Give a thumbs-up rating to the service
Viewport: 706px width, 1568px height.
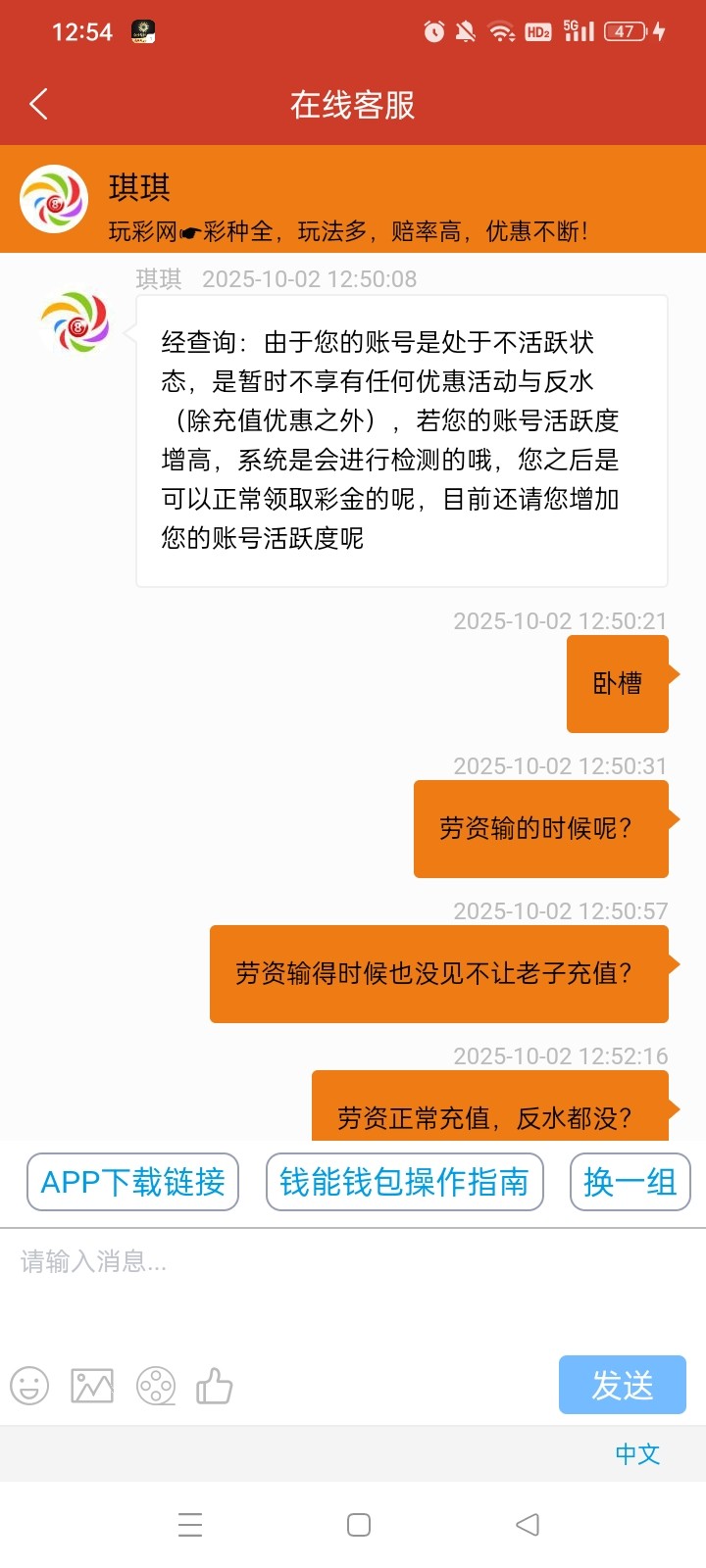pyautogui.click(x=217, y=1386)
